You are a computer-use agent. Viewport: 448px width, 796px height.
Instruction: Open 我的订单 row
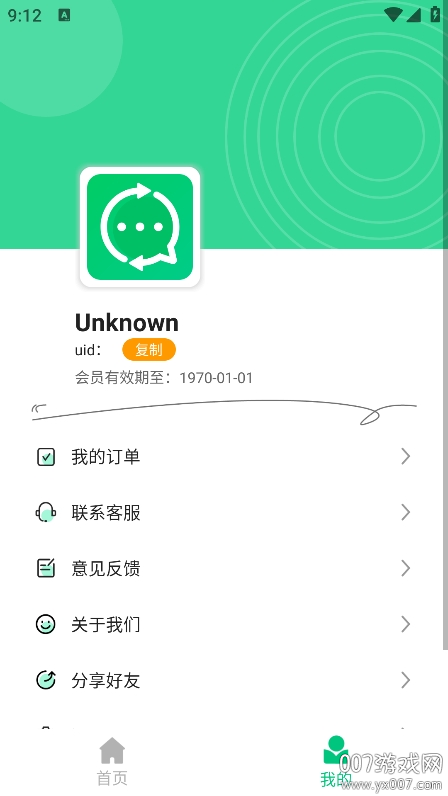[224, 457]
